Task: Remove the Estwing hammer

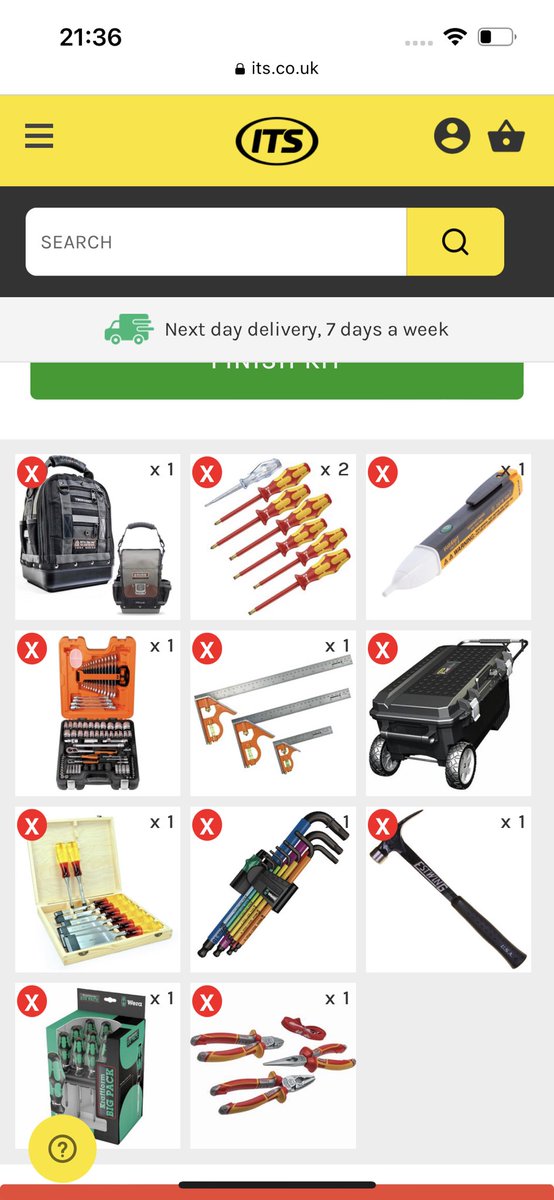Action: pos(383,825)
